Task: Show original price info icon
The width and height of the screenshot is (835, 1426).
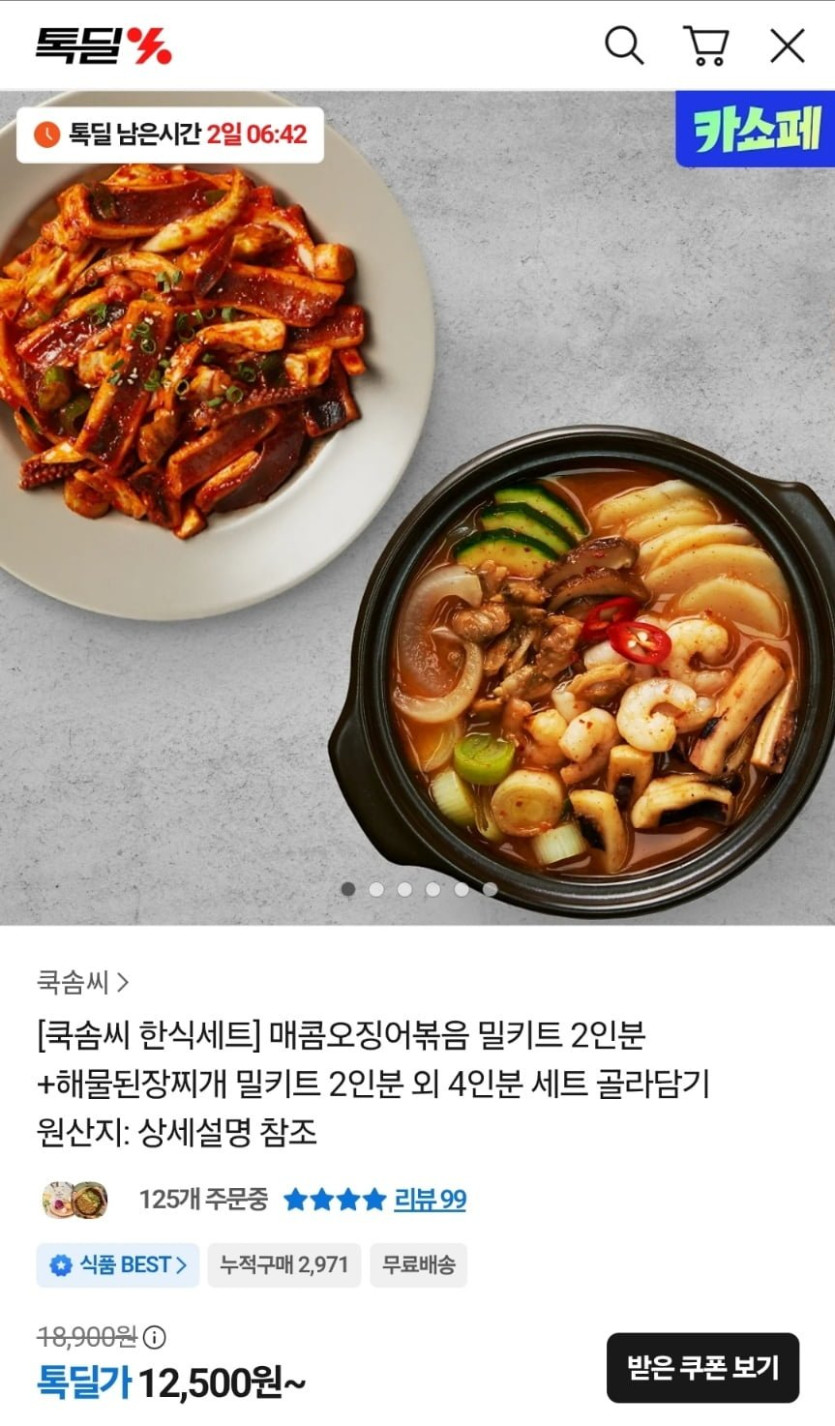Action: click(154, 1337)
